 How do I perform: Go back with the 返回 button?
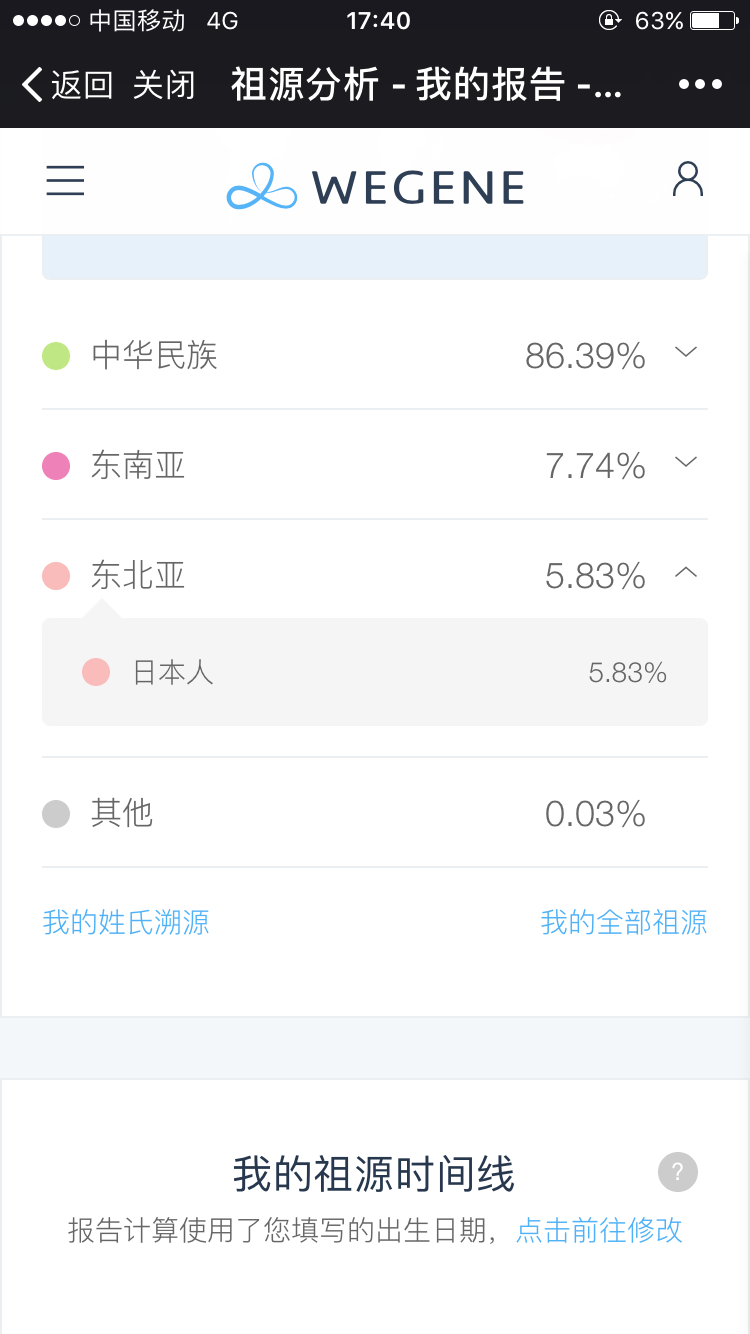pyautogui.click(x=67, y=85)
